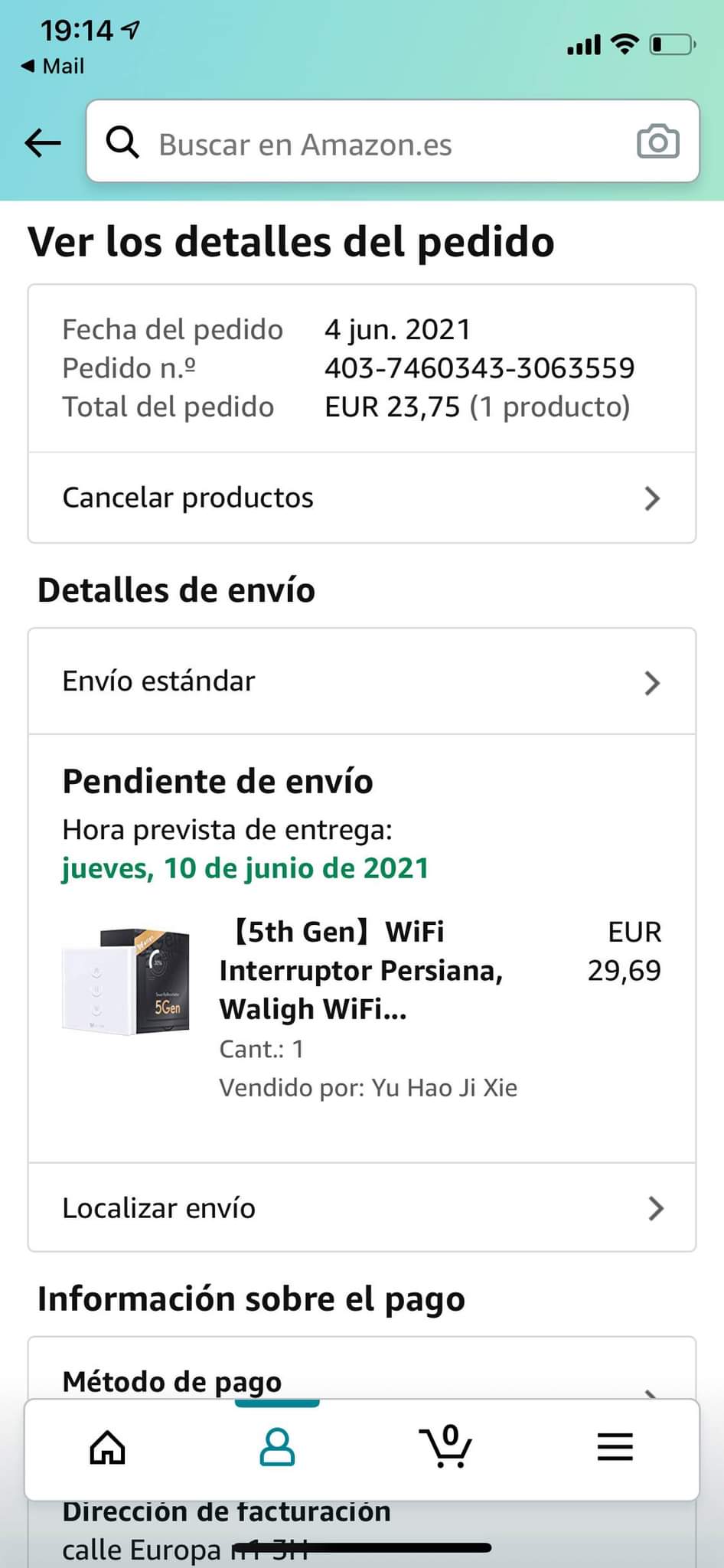The image size is (724, 1568).
Task: Open the camera search icon
Action: (x=657, y=142)
